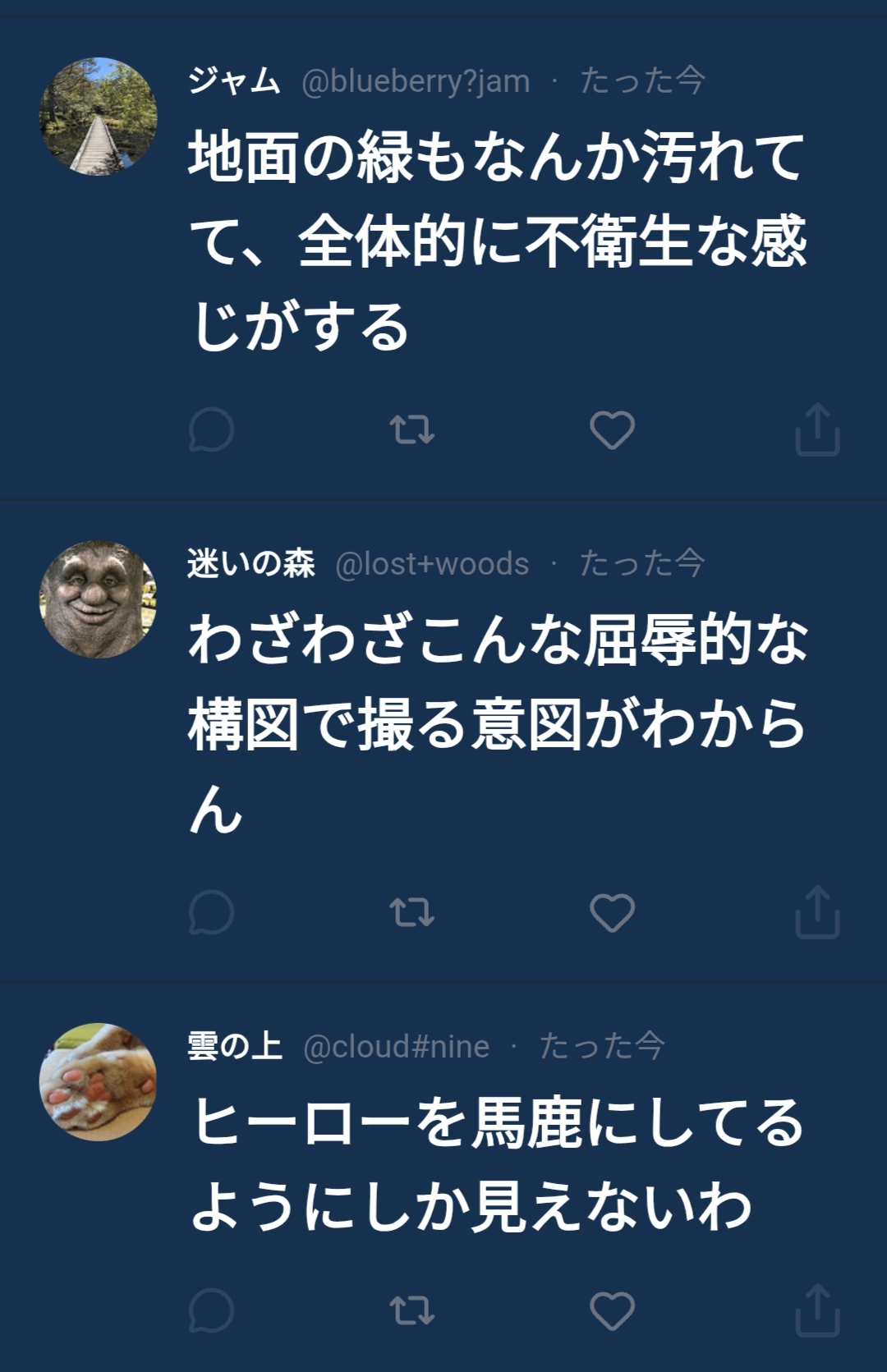887x1372 pixels.
Task: Retweet ジャム's post
Action: [411, 429]
